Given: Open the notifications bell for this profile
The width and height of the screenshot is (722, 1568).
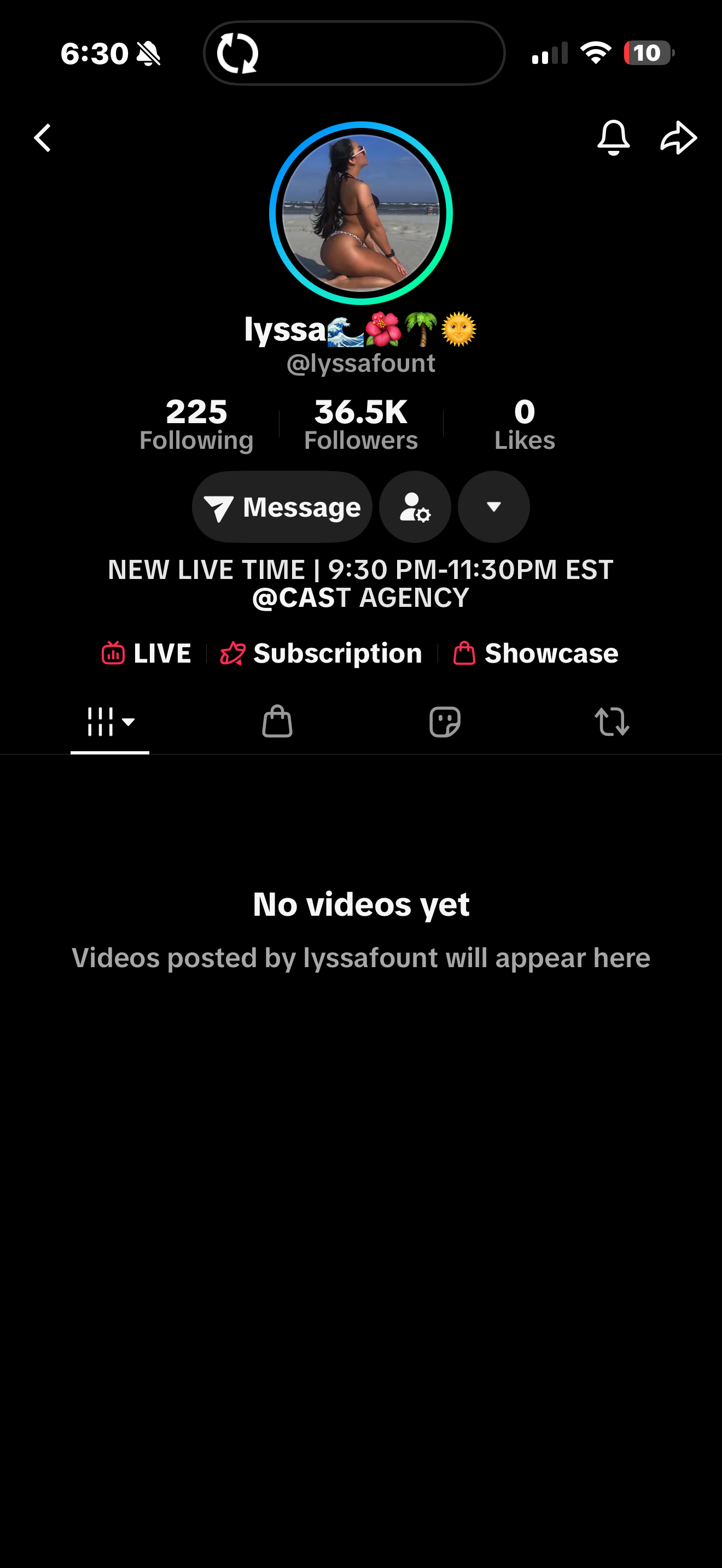Looking at the screenshot, I should click(613, 138).
